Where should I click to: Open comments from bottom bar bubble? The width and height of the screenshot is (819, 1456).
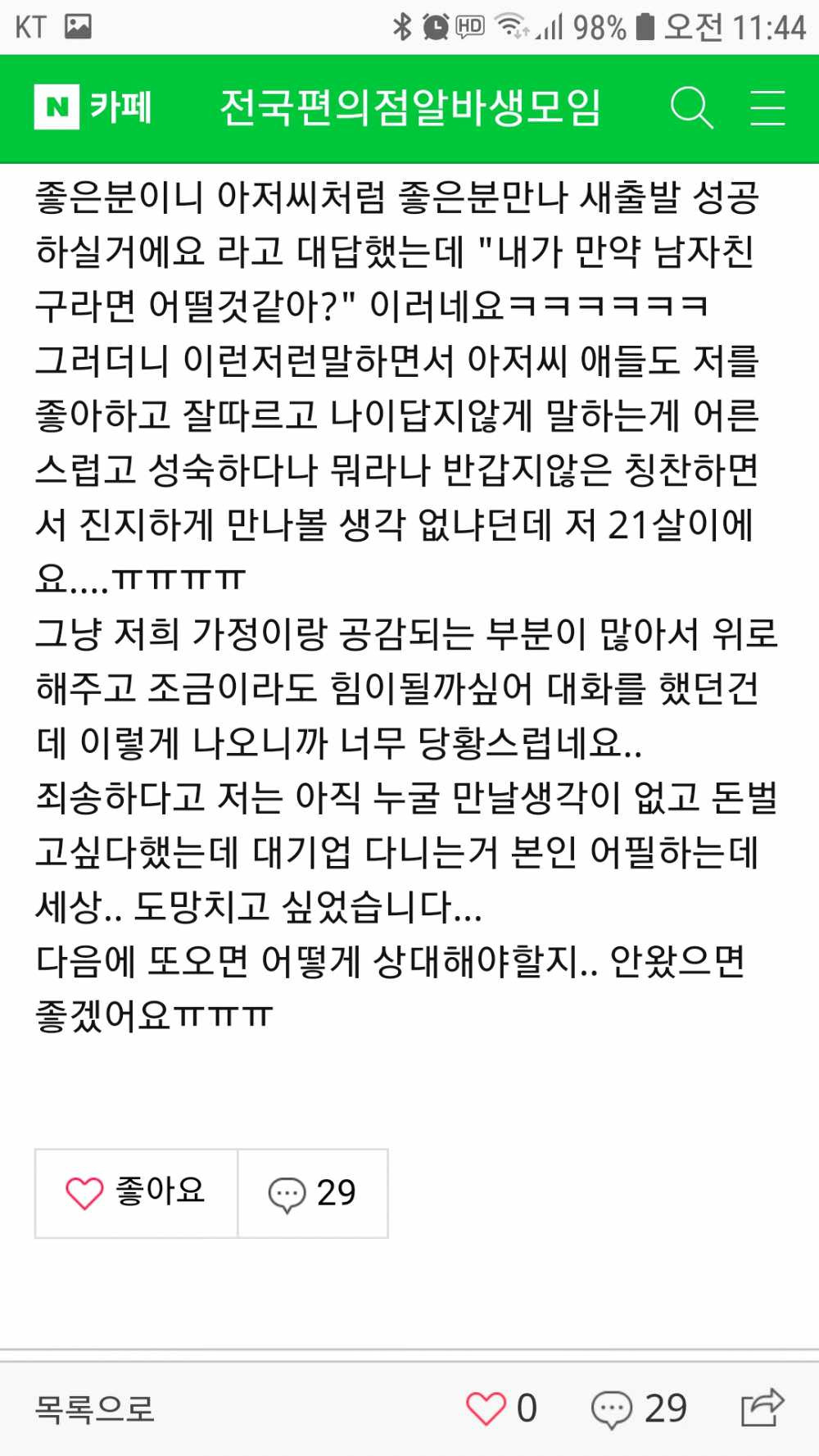tap(612, 1408)
